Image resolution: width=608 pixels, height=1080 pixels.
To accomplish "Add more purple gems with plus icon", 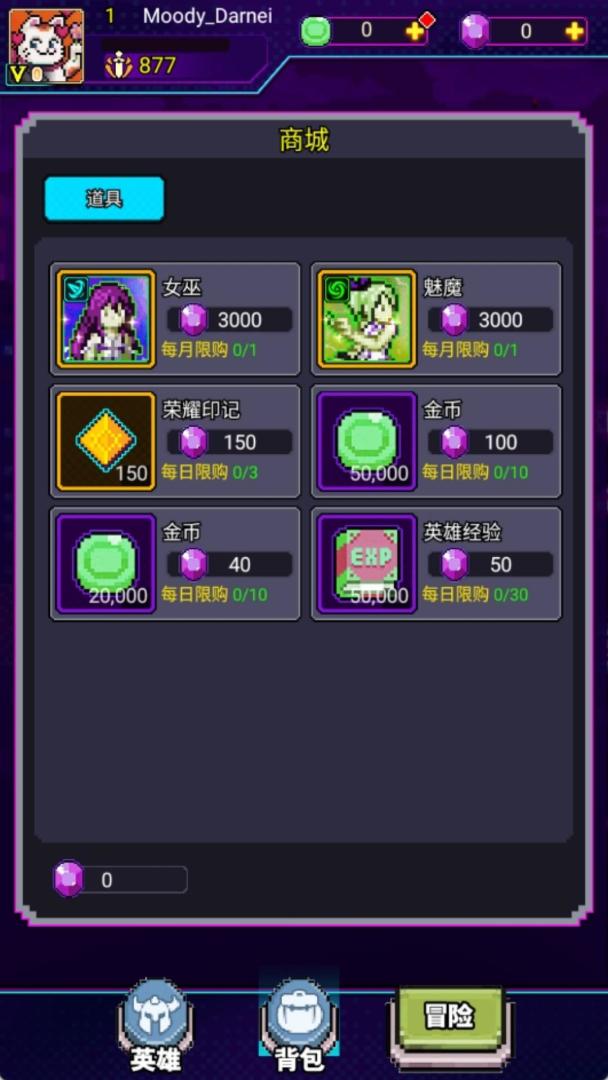I will [x=574, y=31].
